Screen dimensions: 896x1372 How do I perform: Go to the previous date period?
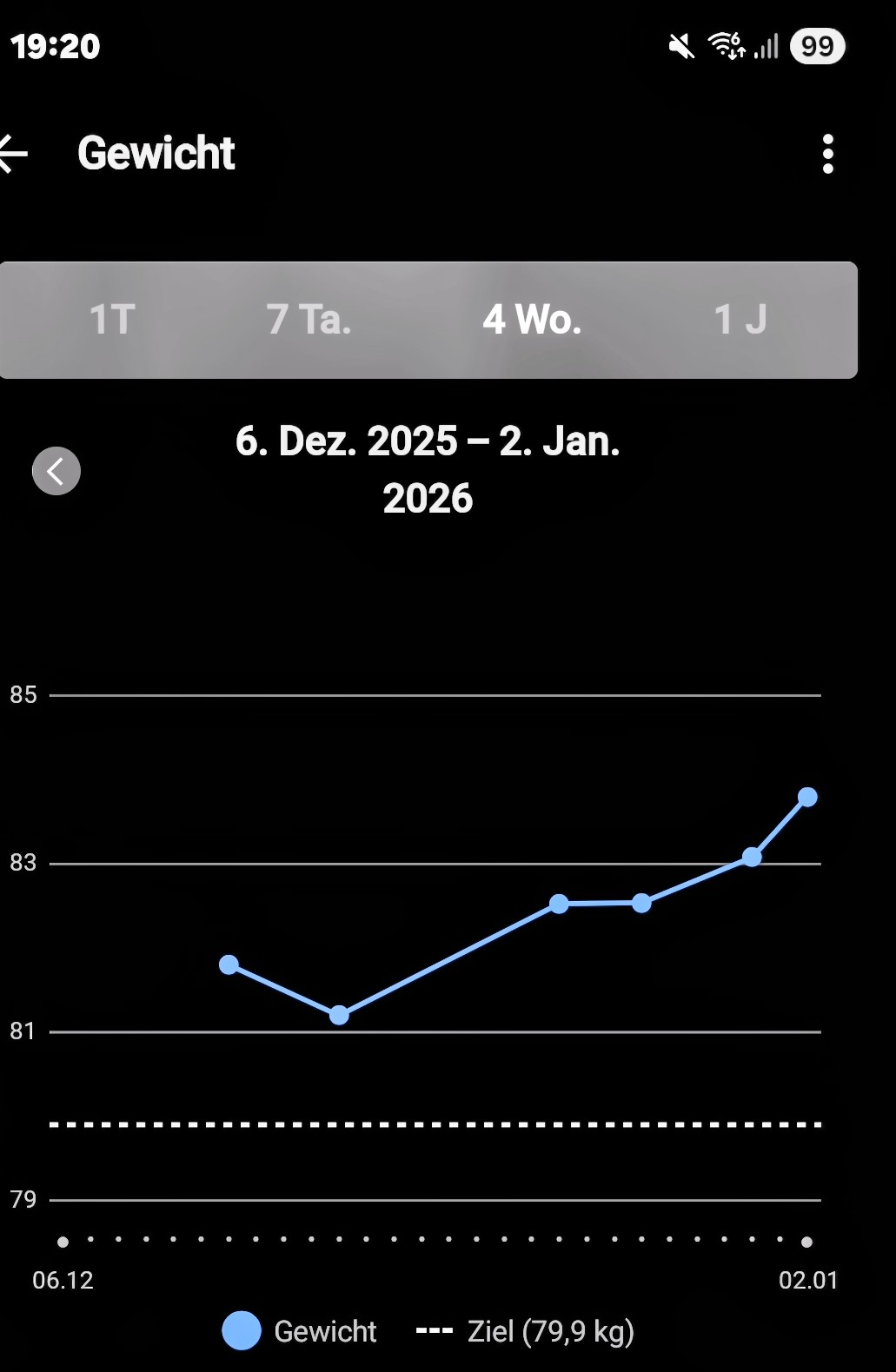point(56,471)
